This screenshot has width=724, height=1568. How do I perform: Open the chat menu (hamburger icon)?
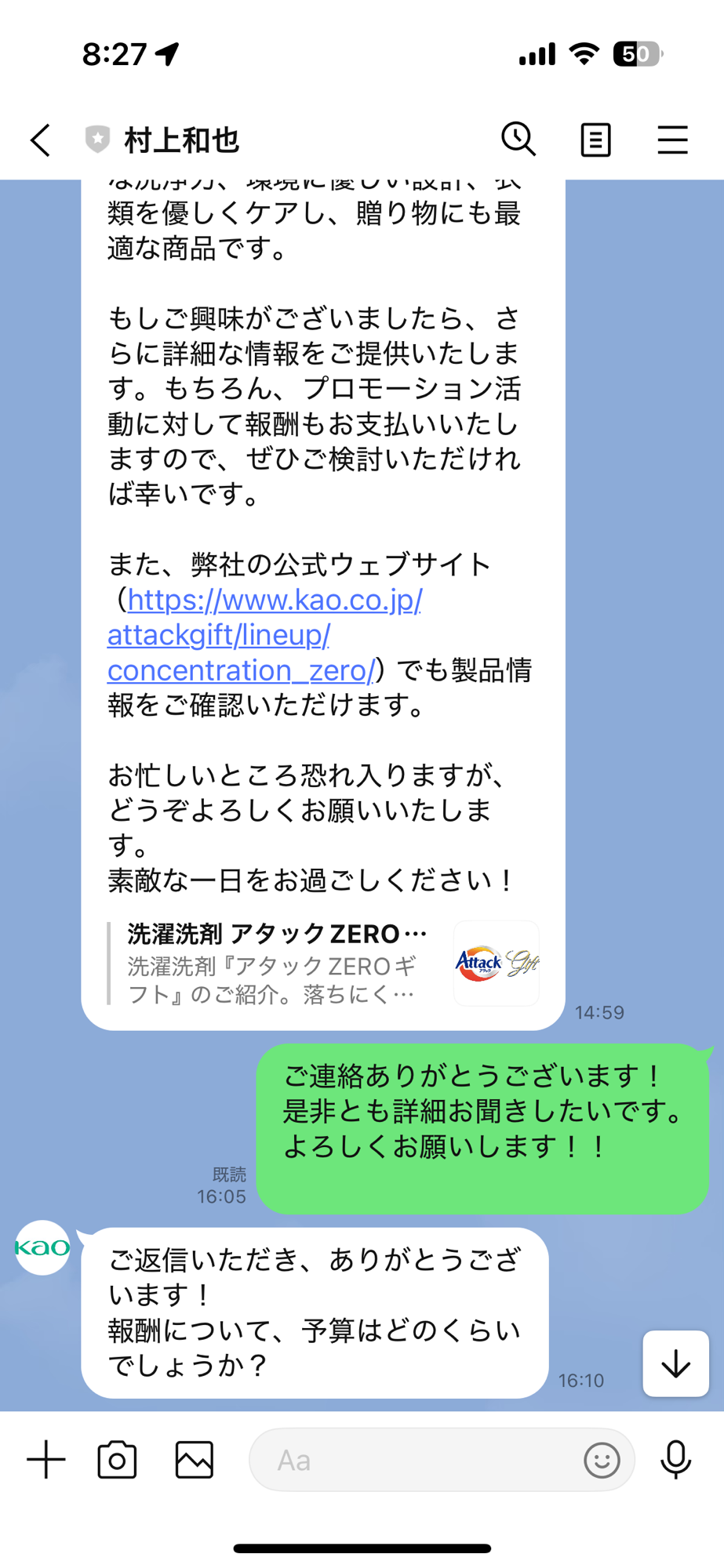tap(672, 140)
